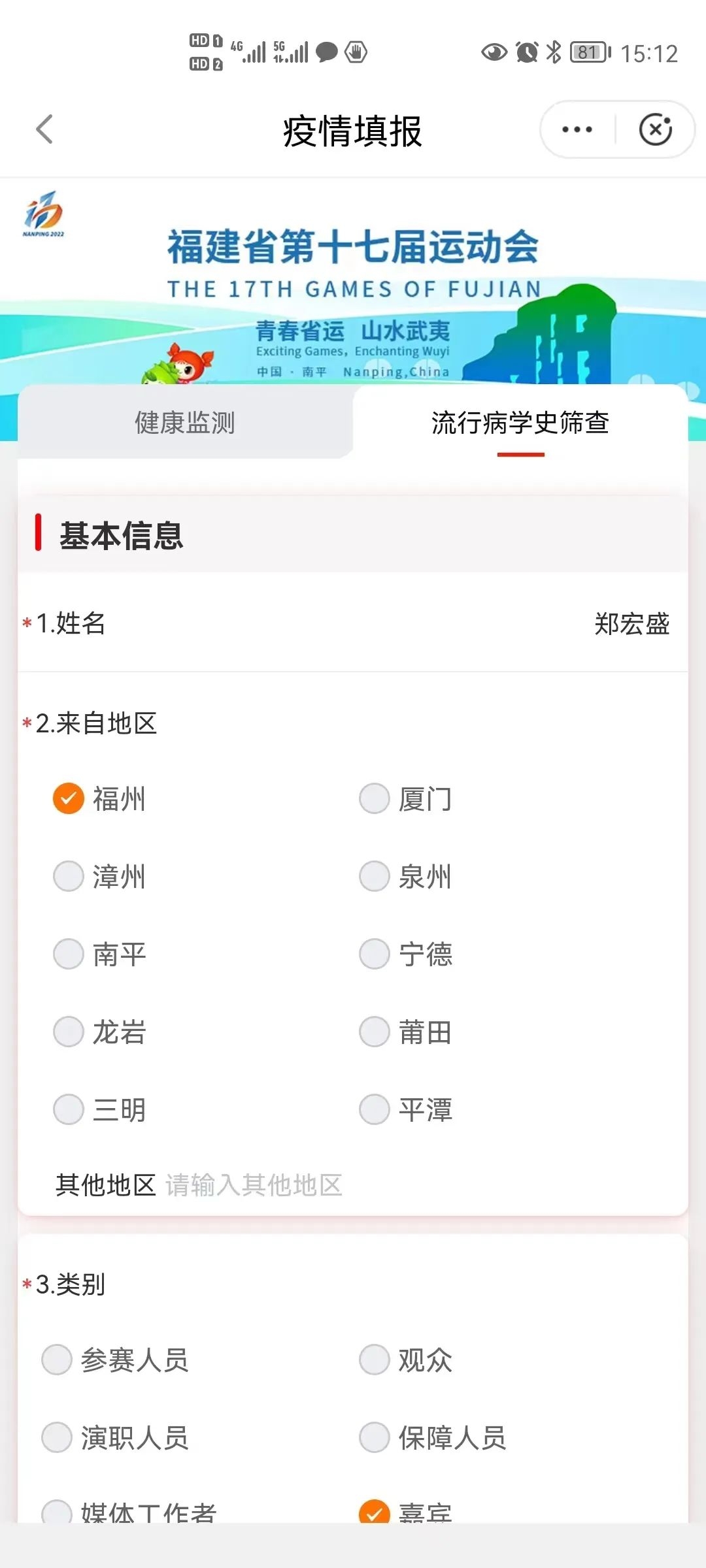Choose 参赛人员 as the category
The width and height of the screenshot is (706, 1568).
point(115,1360)
